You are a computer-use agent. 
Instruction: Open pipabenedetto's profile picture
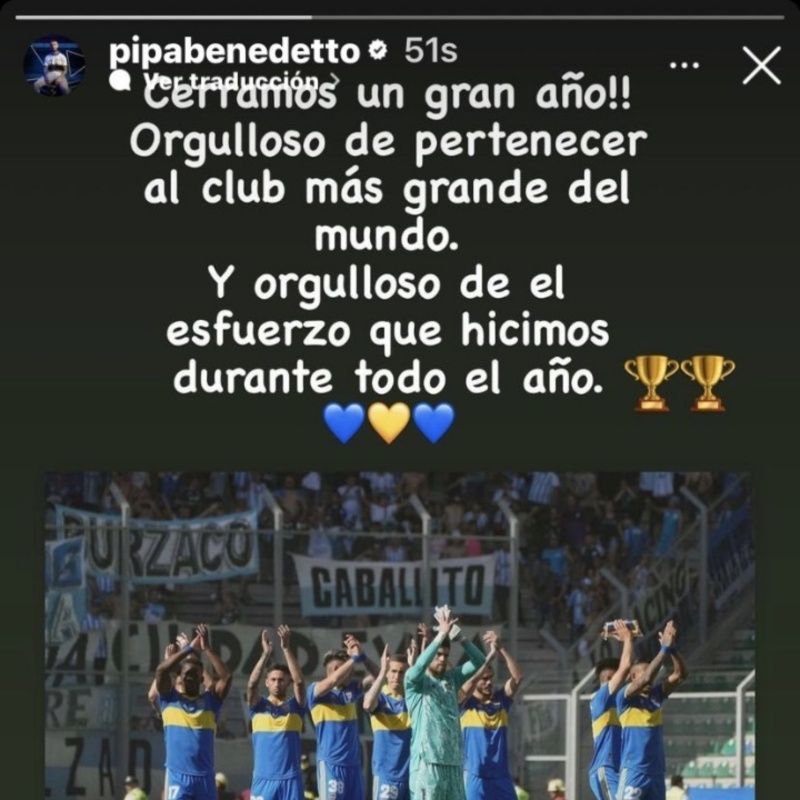pyautogui.click(x=54, y=66)
